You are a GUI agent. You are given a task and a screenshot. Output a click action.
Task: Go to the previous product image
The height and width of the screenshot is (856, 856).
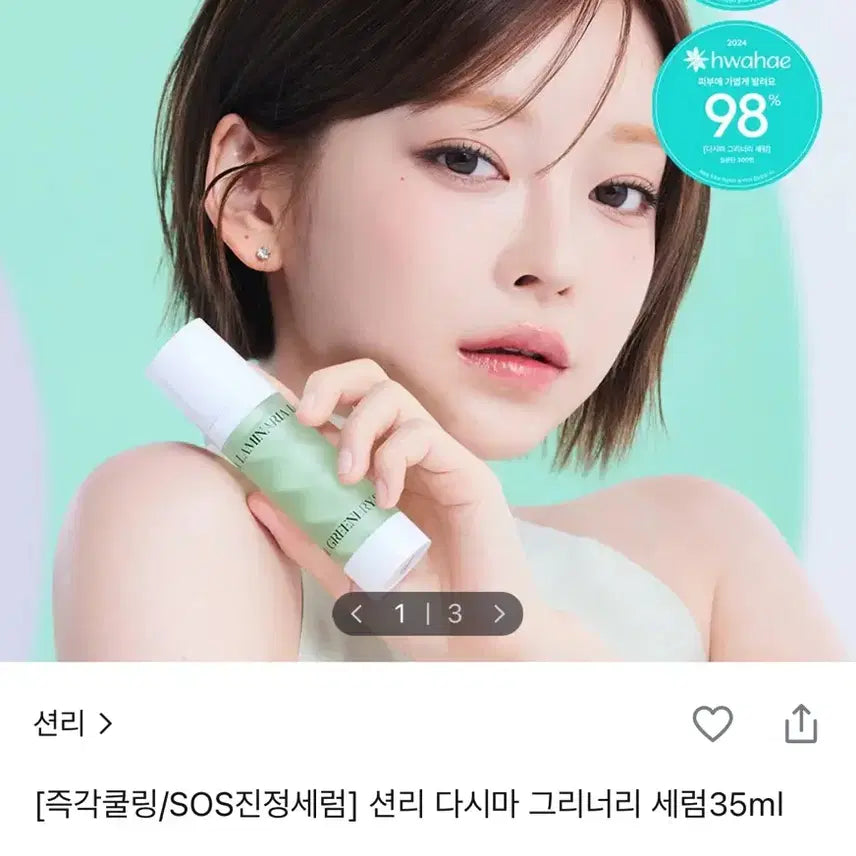click(357, 614)
